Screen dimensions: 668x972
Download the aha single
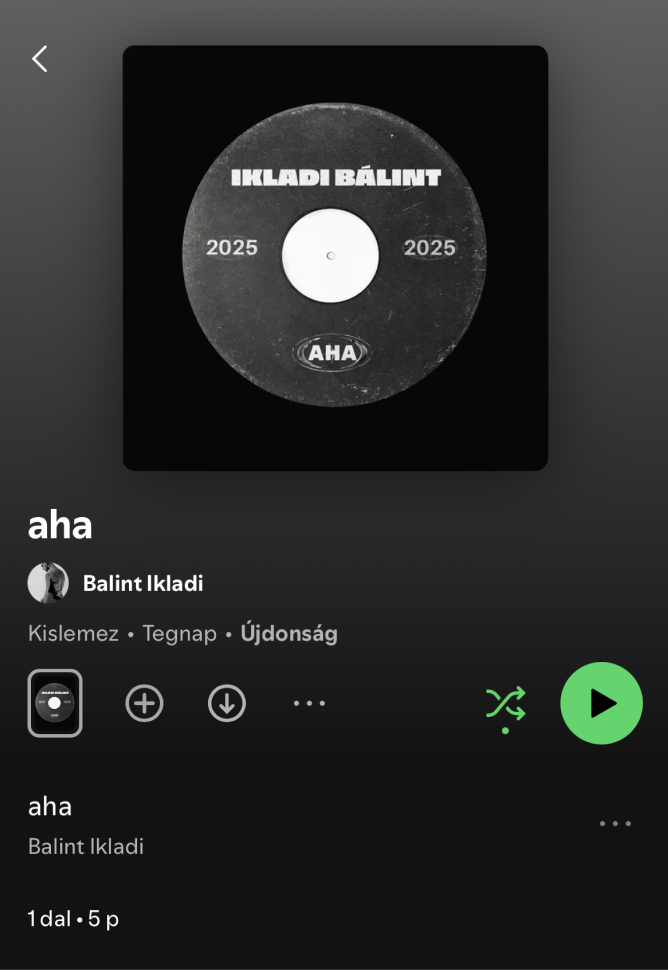click(227, 704)
